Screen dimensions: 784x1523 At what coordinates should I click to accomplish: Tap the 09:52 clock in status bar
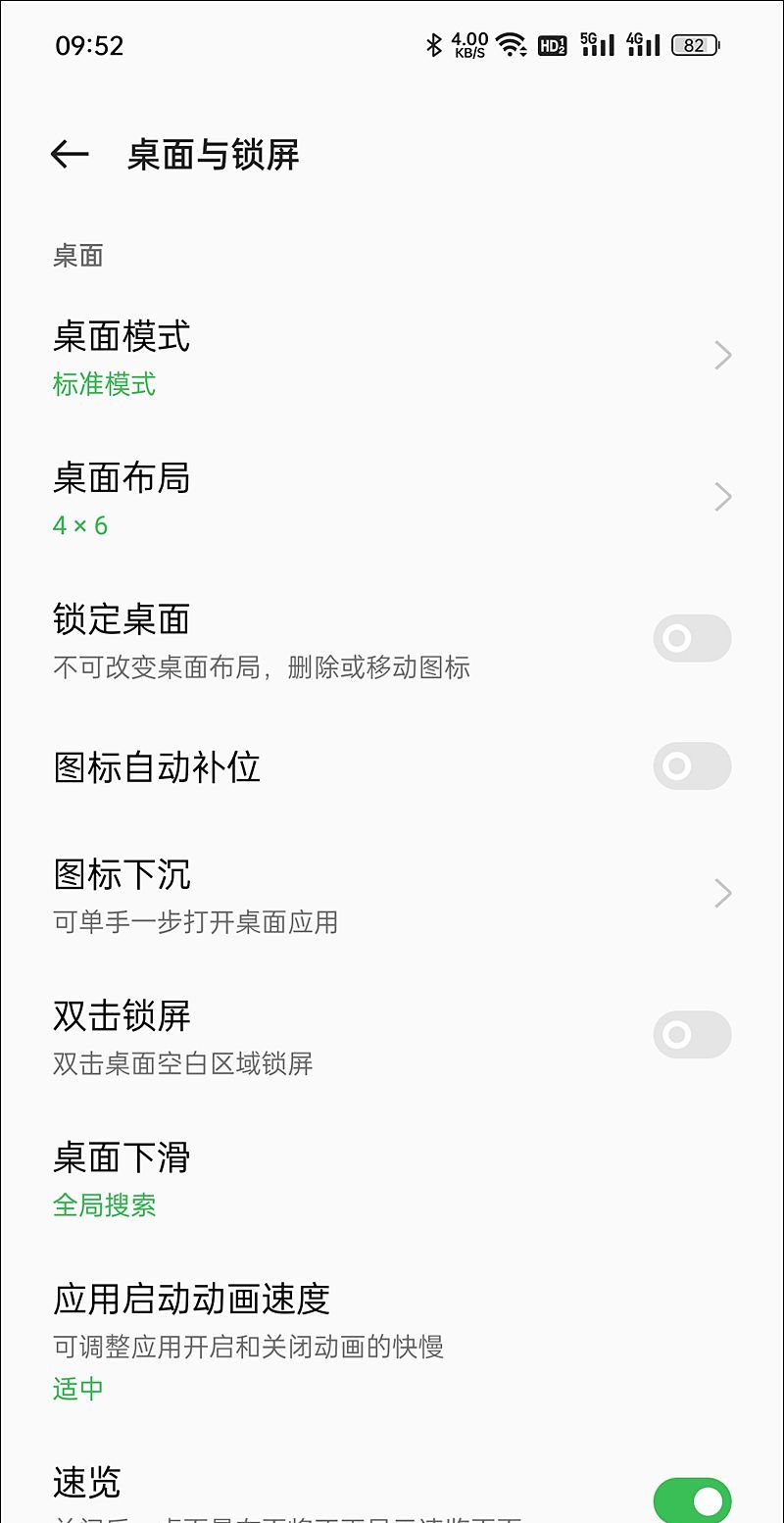(x=89, y=45)
